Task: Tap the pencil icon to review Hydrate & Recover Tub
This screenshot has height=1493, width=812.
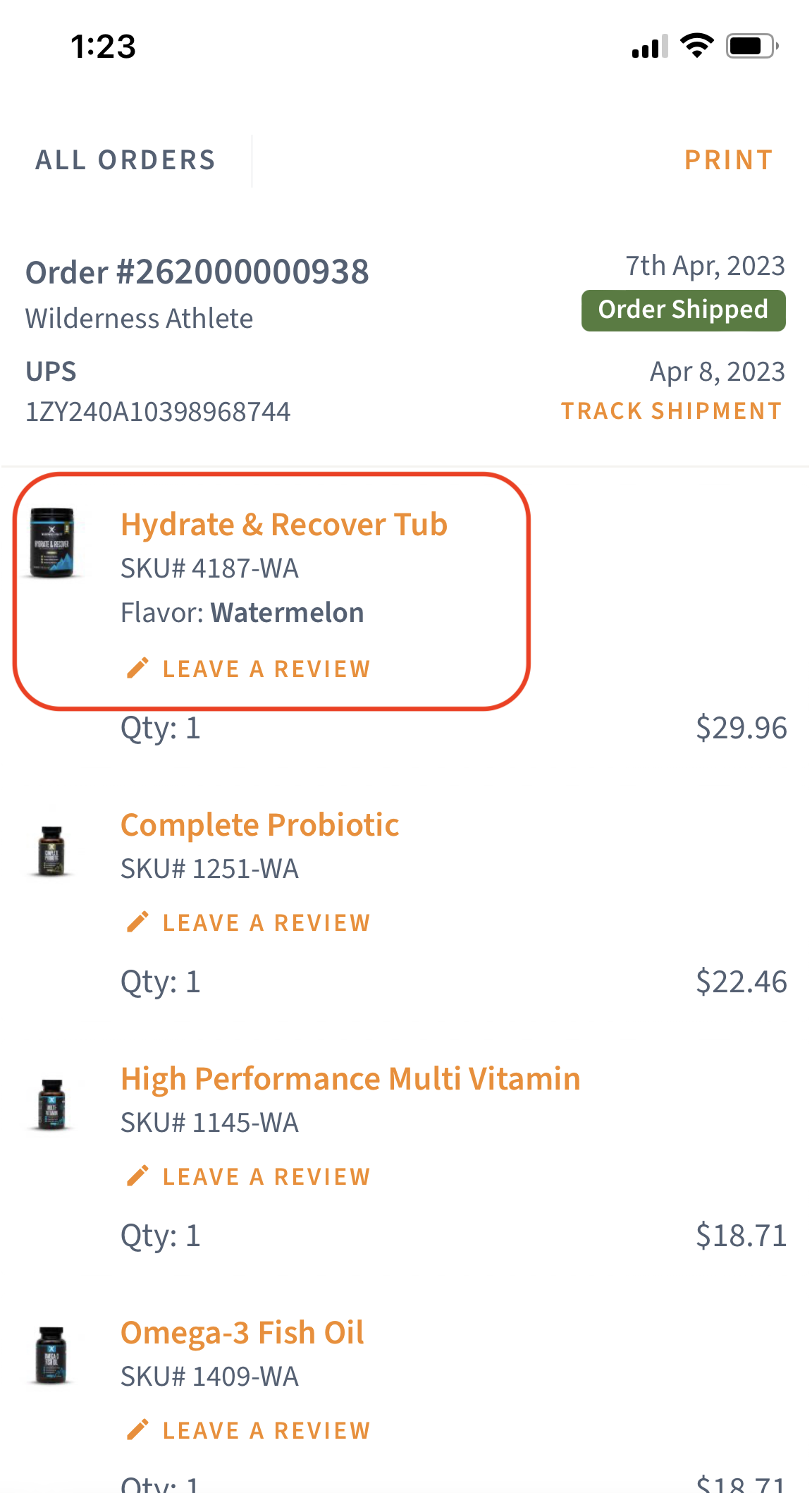Action: point(138,667)
